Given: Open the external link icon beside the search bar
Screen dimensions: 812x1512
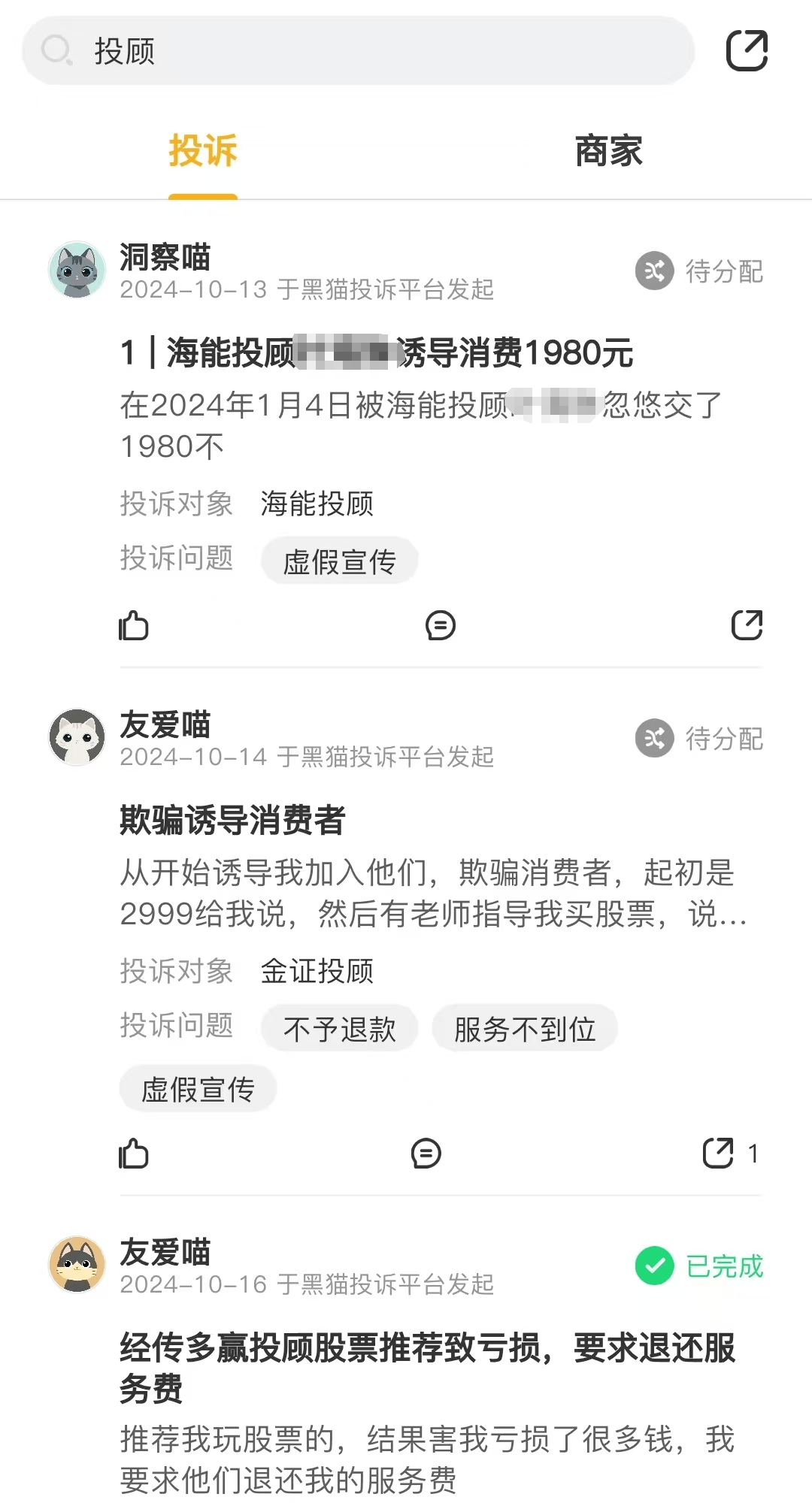Looking at the screenshot, I should point(747,50).
